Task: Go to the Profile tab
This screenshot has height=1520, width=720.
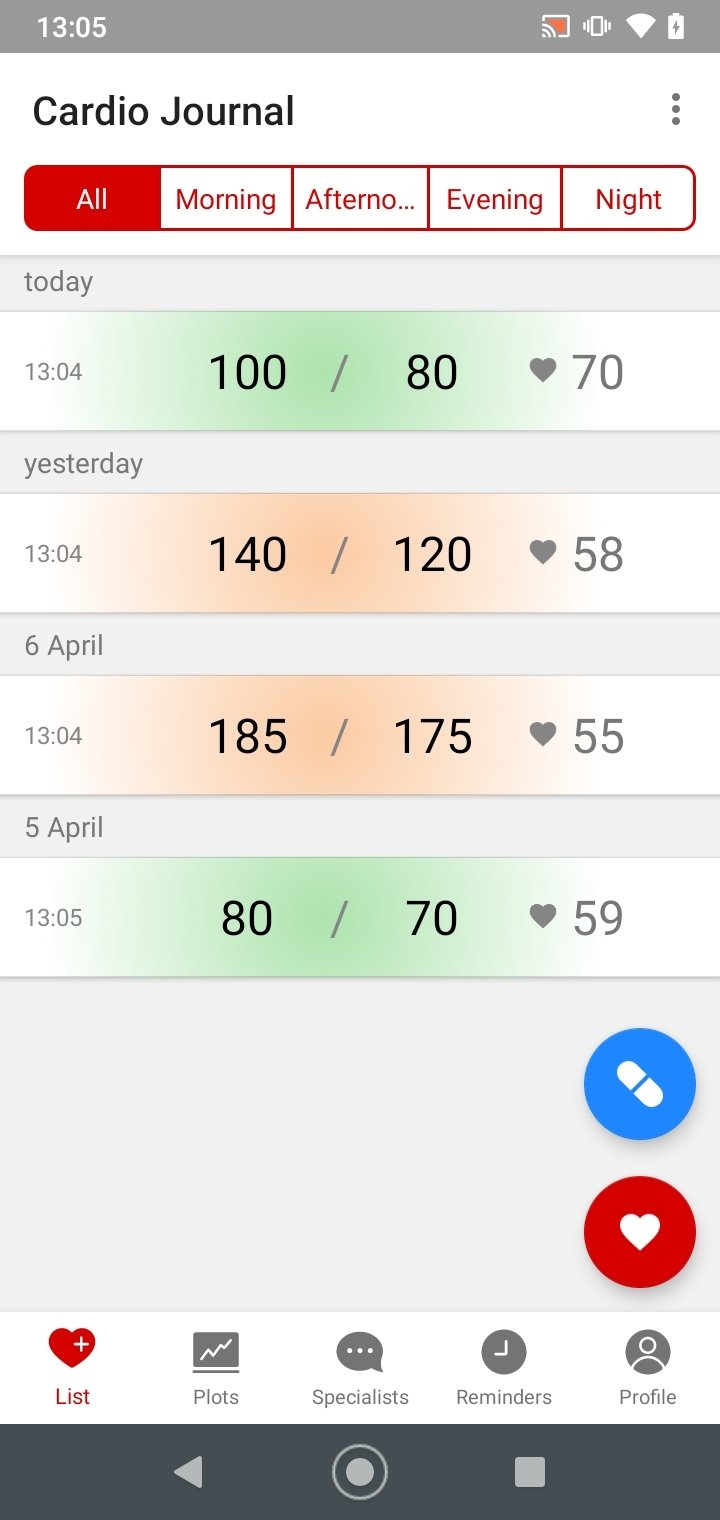Action: click(x=648, y=1368)
